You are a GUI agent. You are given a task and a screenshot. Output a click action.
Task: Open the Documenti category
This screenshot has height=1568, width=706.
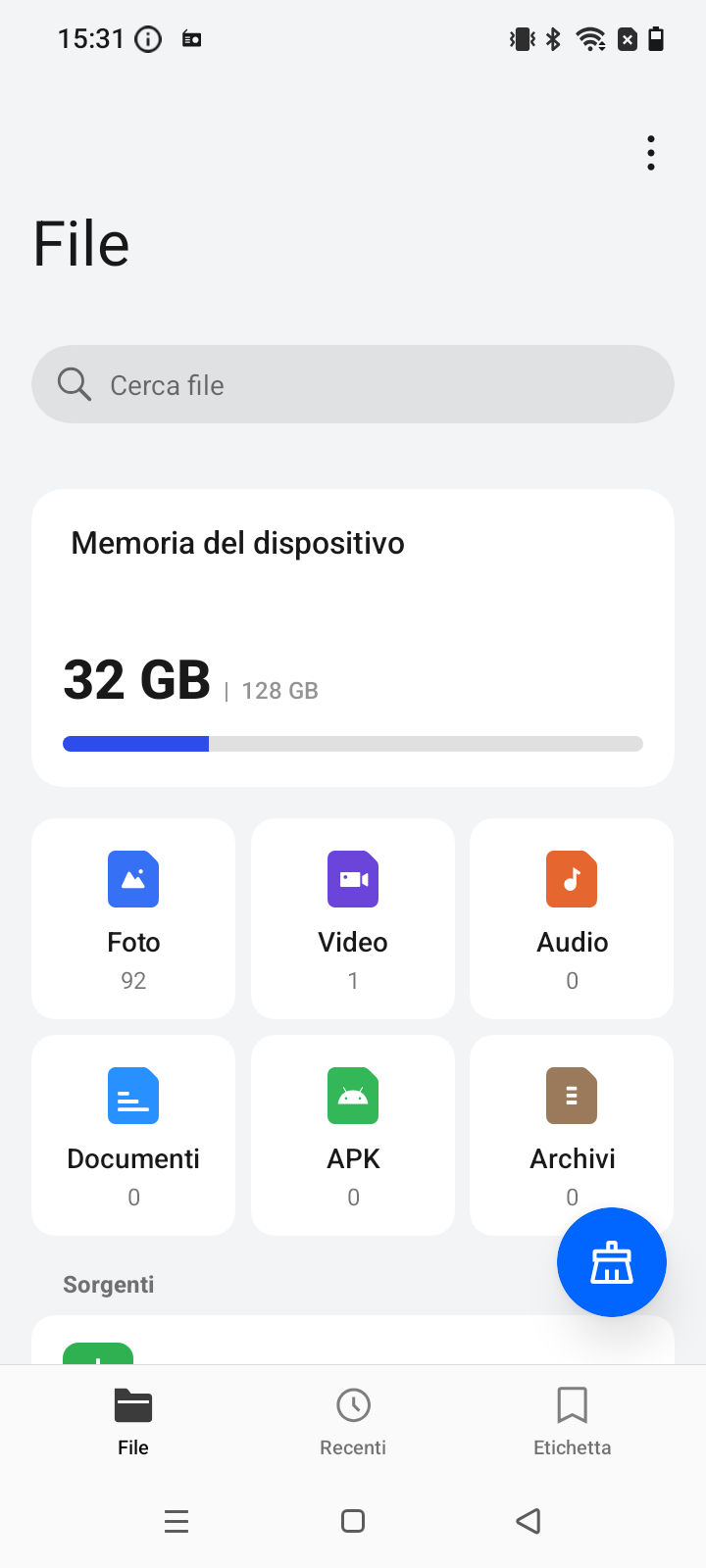click(x=133, y=1136)
